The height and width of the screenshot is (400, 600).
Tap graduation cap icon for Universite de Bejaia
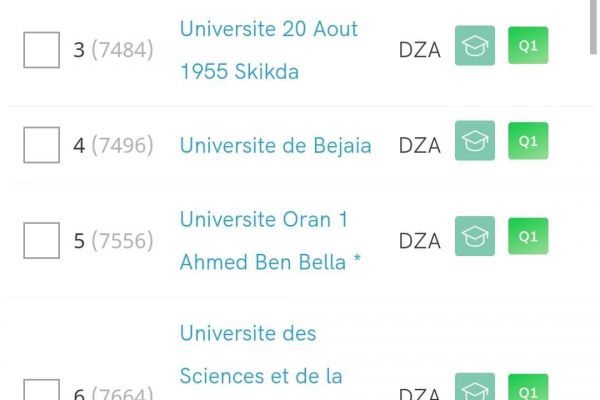pyautogui.click(x=475, y=141)
